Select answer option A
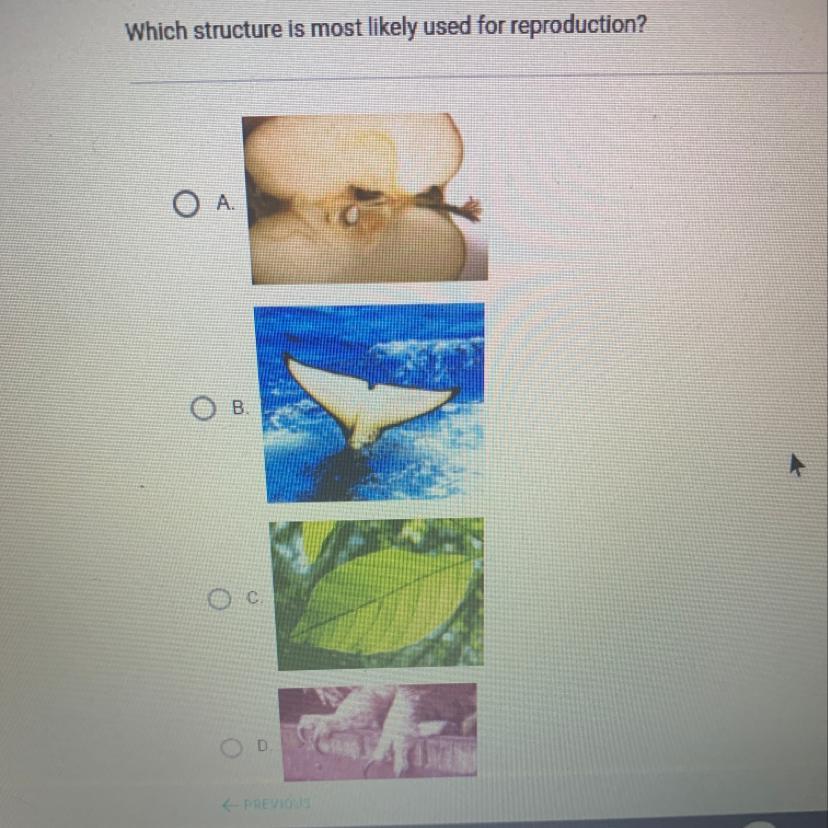The height and width of the screenshot is (828, 828). (x=185, y=205)
